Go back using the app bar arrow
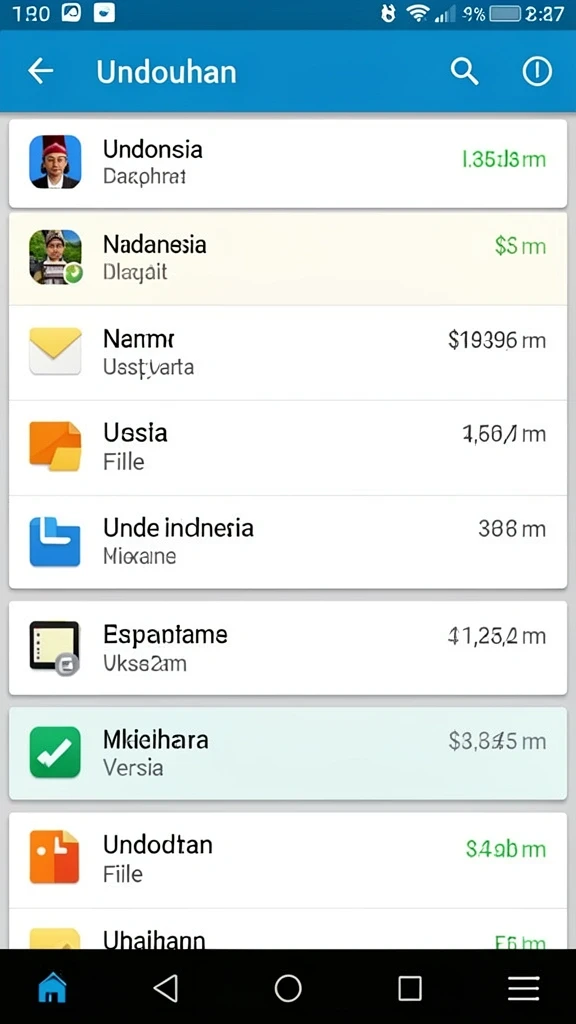The width and height of the screenshot is (576, 1024). coord(40,71)
